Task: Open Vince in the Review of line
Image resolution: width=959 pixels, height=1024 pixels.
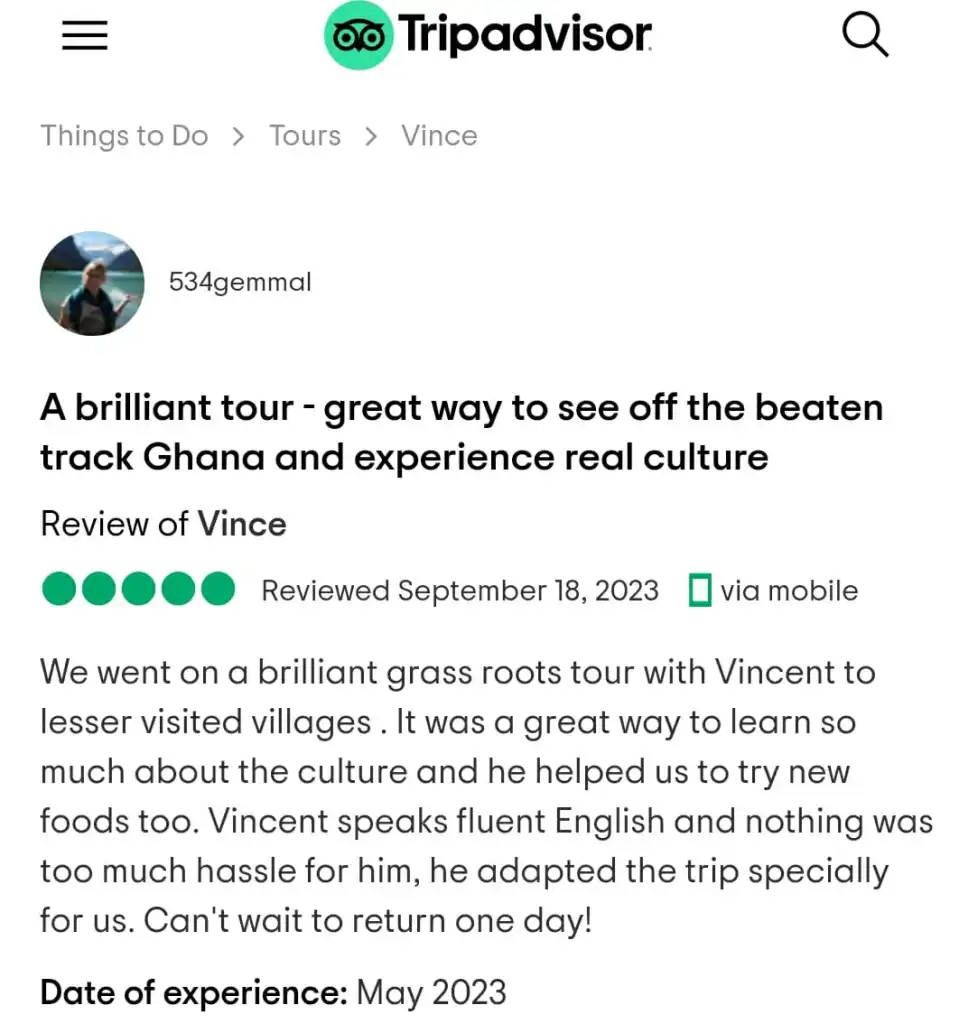Action: [242, 524]
